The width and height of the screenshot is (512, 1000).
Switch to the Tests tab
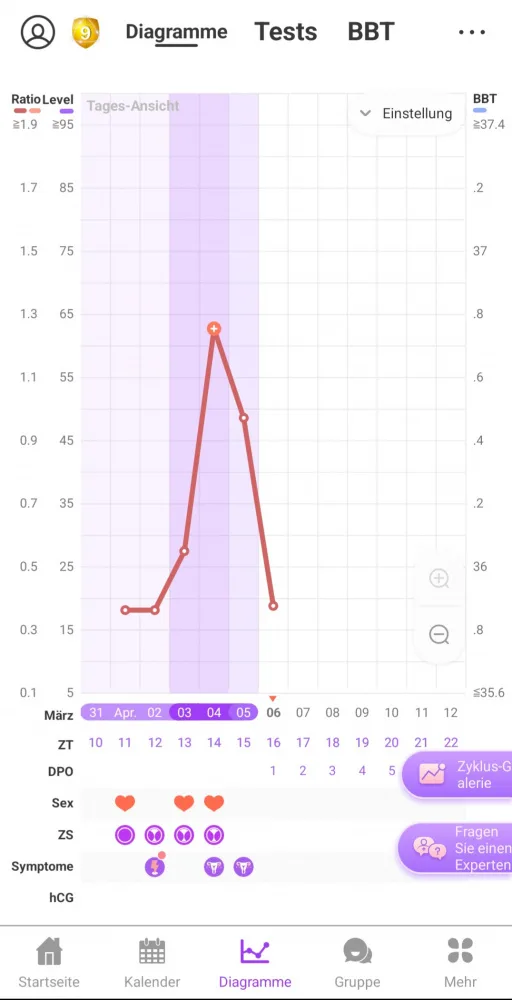coord(286,31)
